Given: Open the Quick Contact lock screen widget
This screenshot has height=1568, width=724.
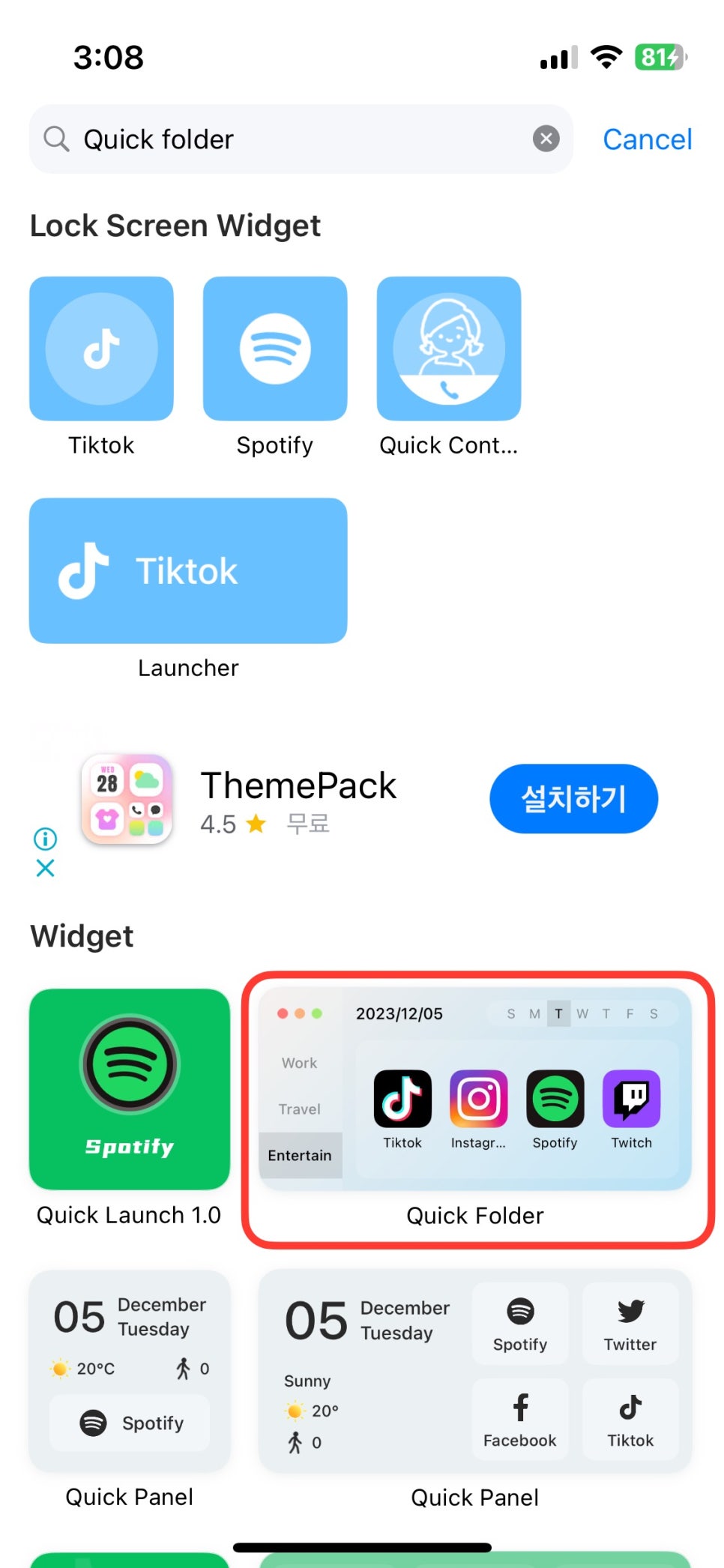Looking at the screenshot, I should (x=448, y=349).
